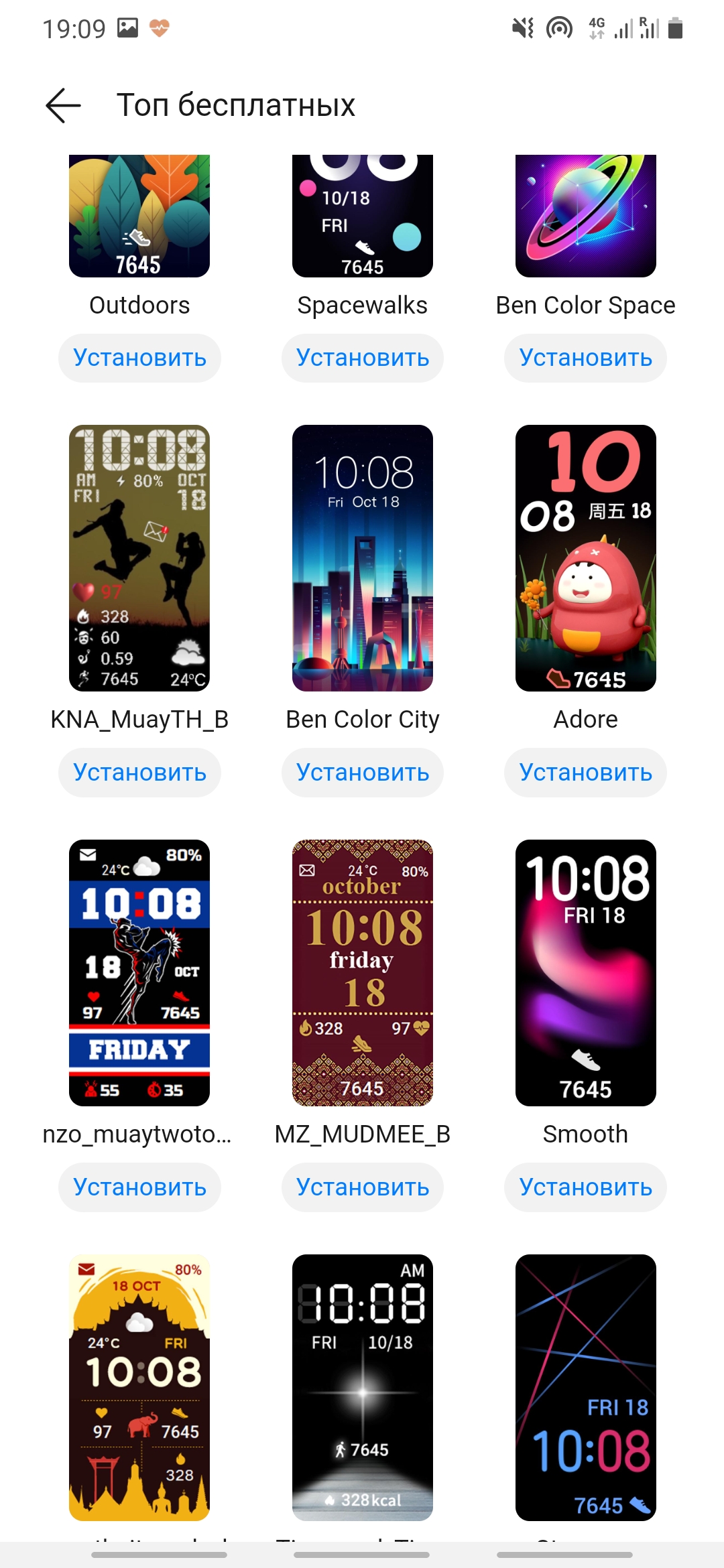724x1568 pixels.
Task: Install the nzo_muaytwoto watch face
Action: point(139,1187)
